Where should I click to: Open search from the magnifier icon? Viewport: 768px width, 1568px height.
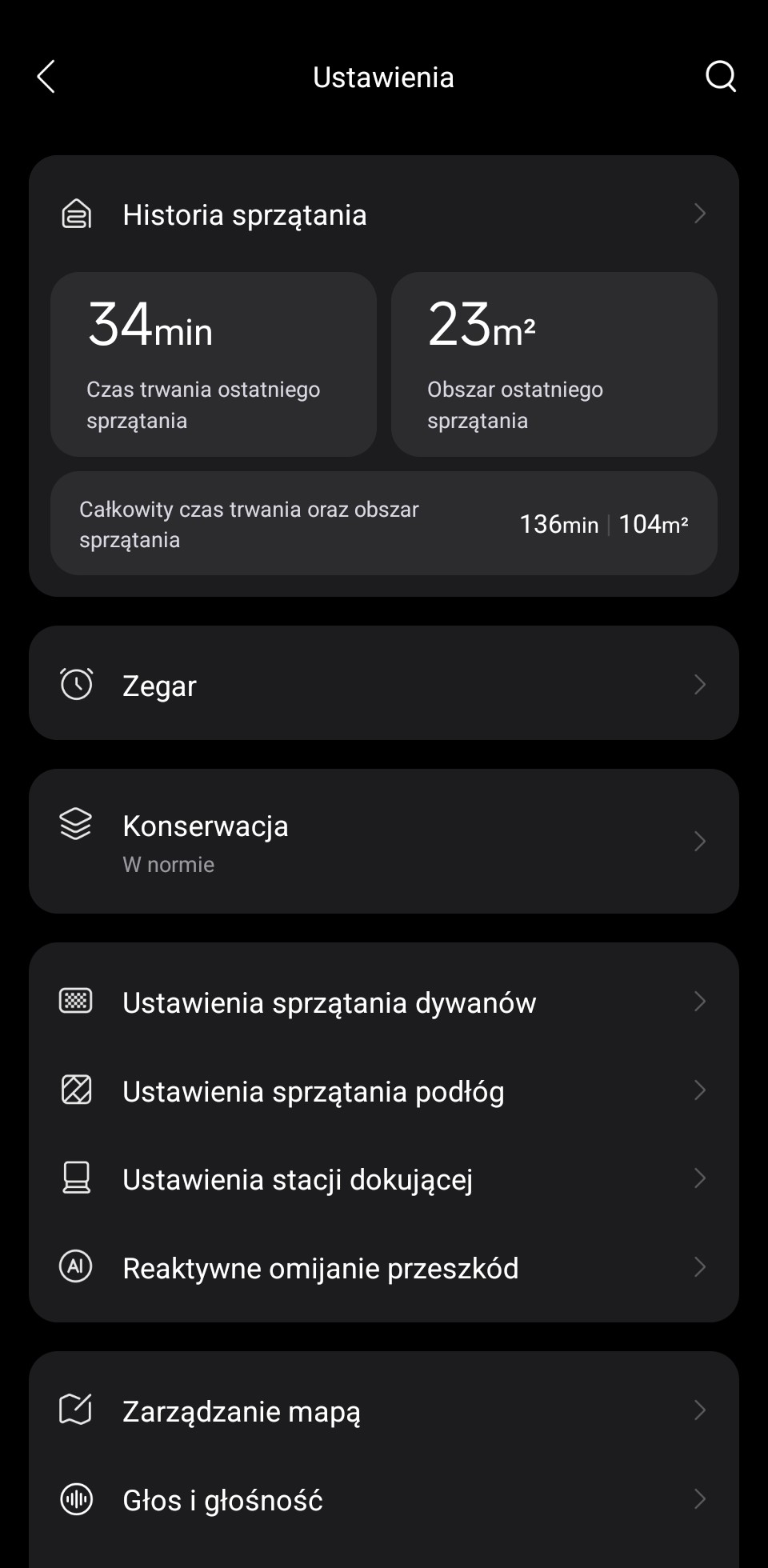point(719,76)
